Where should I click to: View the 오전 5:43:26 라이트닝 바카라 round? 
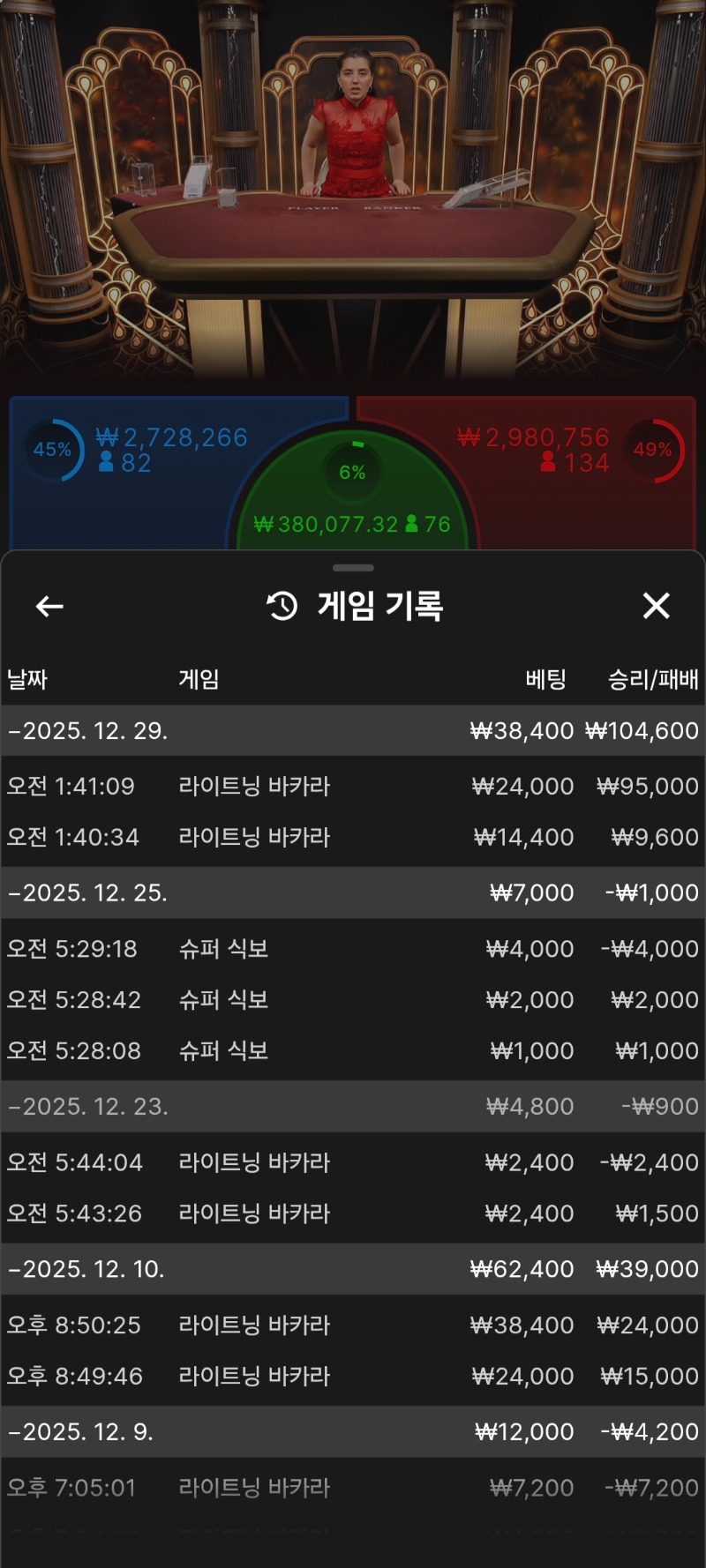(x=353, y=1213)
